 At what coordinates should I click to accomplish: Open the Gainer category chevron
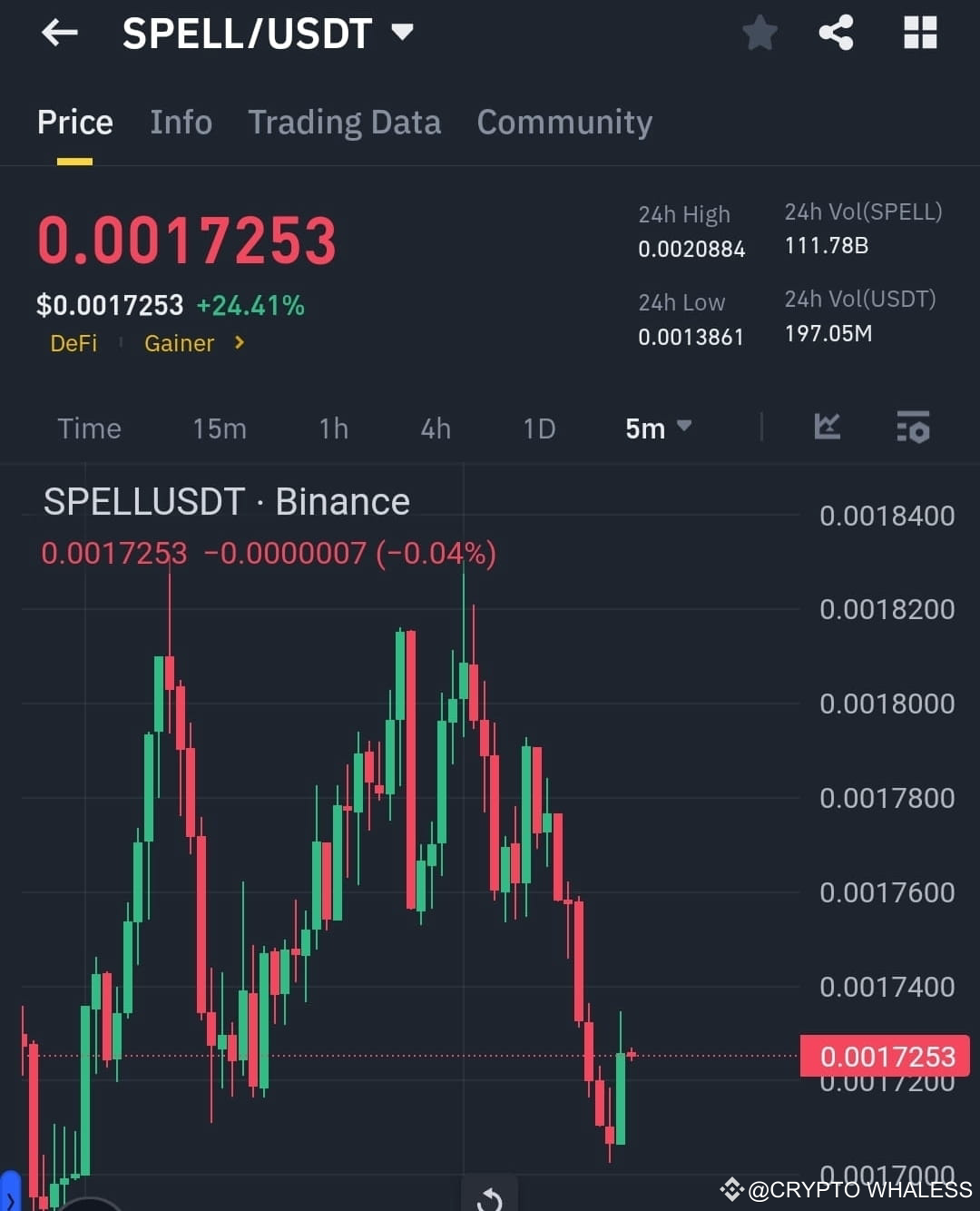[238, 343]
